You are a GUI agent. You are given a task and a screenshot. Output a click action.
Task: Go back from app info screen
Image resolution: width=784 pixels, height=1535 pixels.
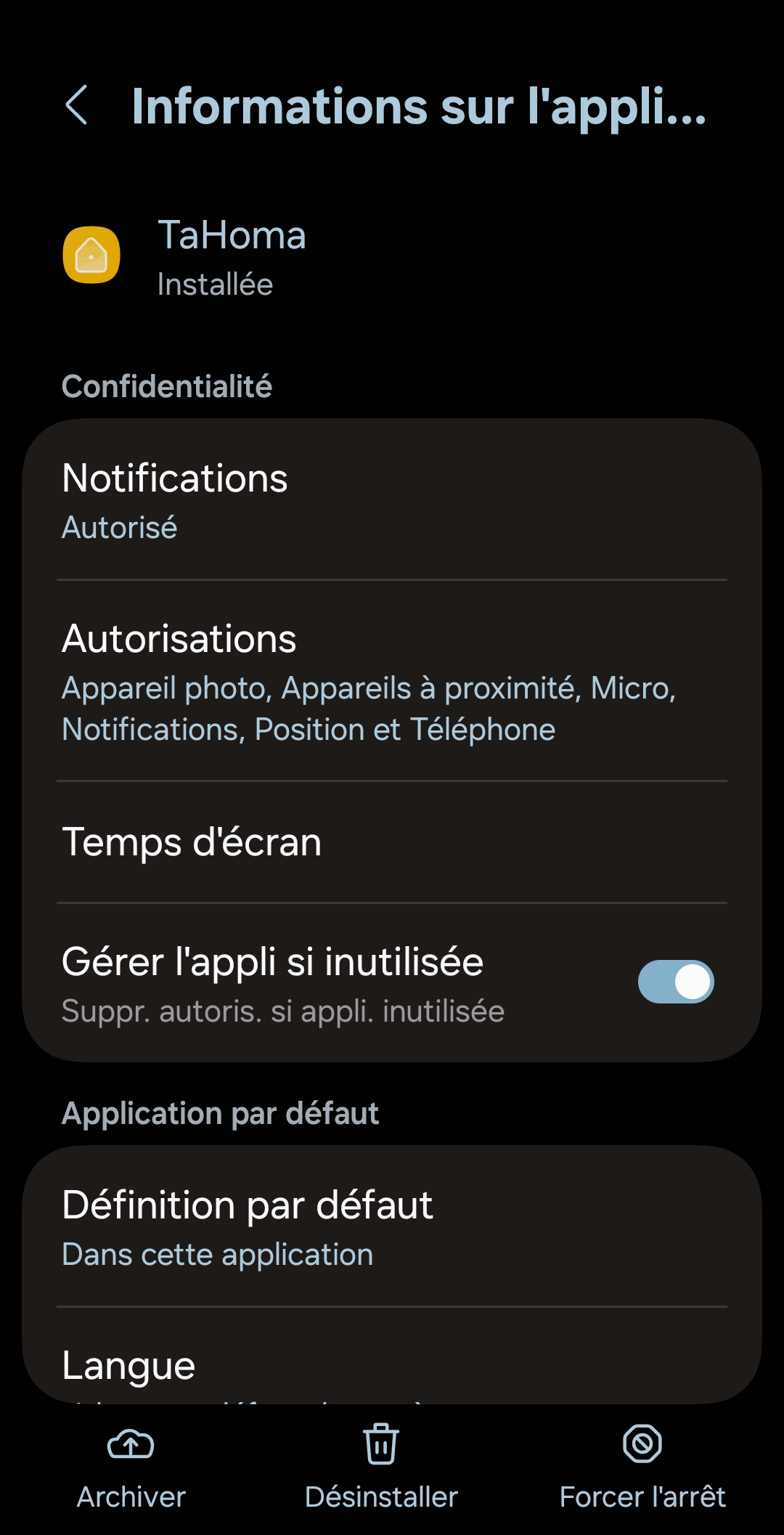tap(77, 105)
